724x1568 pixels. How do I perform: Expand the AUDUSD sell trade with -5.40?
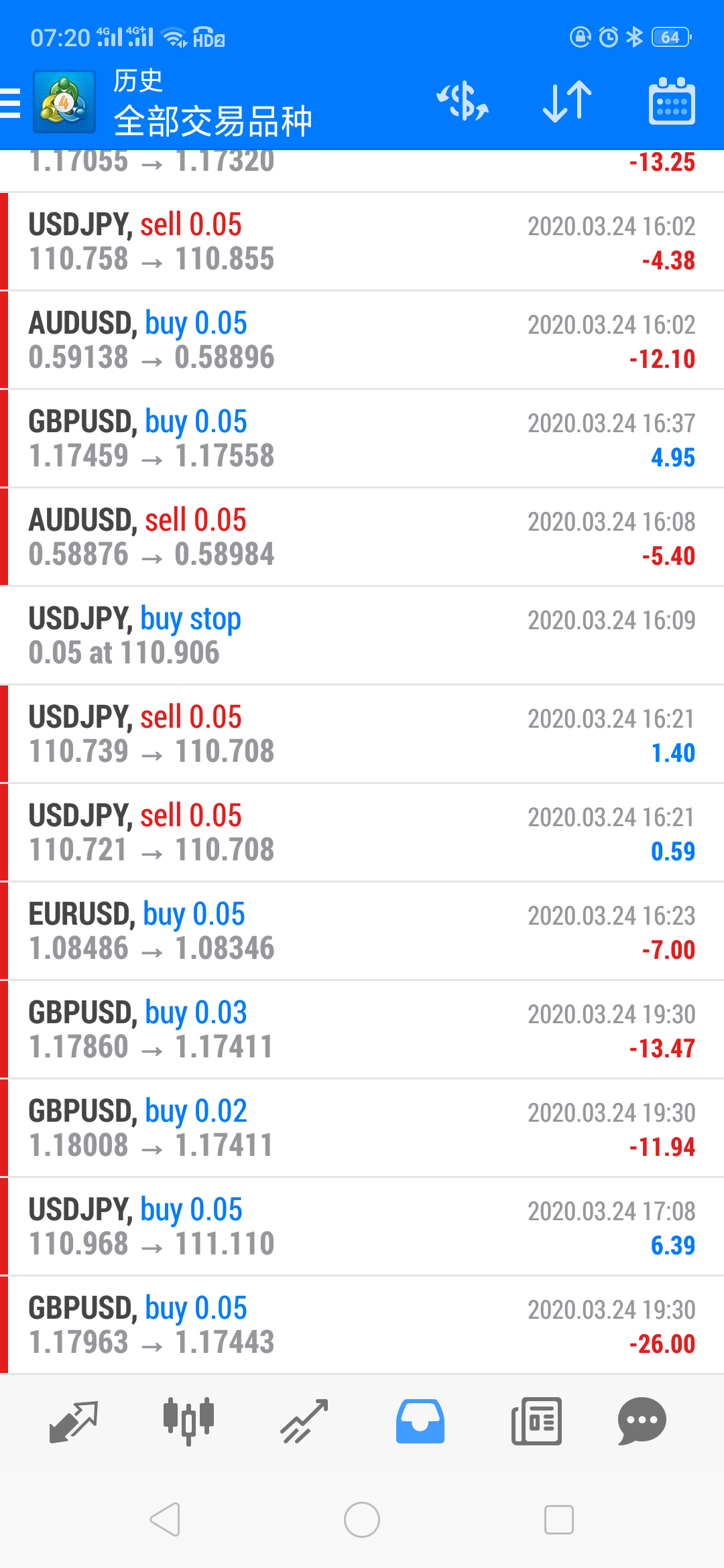362,537
